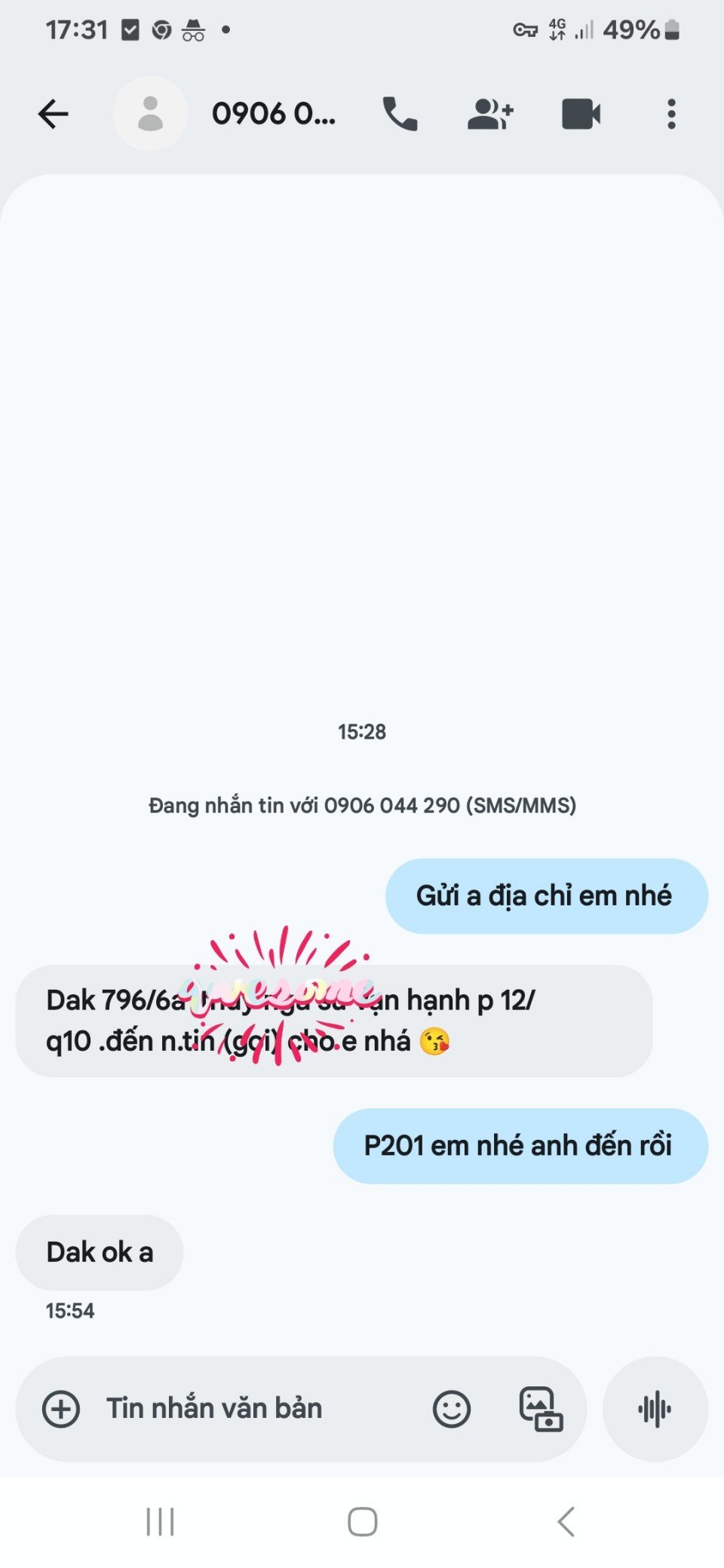This screenshot has width=724, height=1568.
Task: Go back to the conversation list
Action: pyautogui.click(x=53, y=114)
